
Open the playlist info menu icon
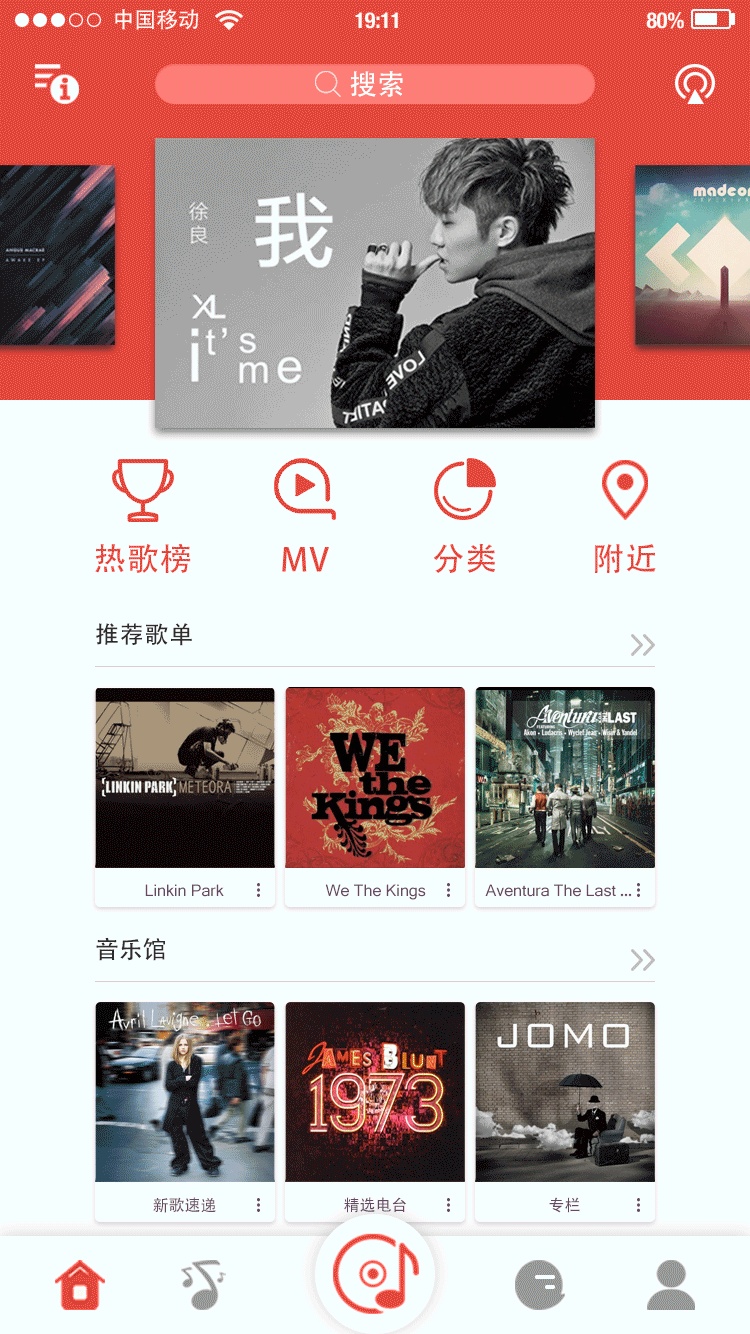(56, 84)
